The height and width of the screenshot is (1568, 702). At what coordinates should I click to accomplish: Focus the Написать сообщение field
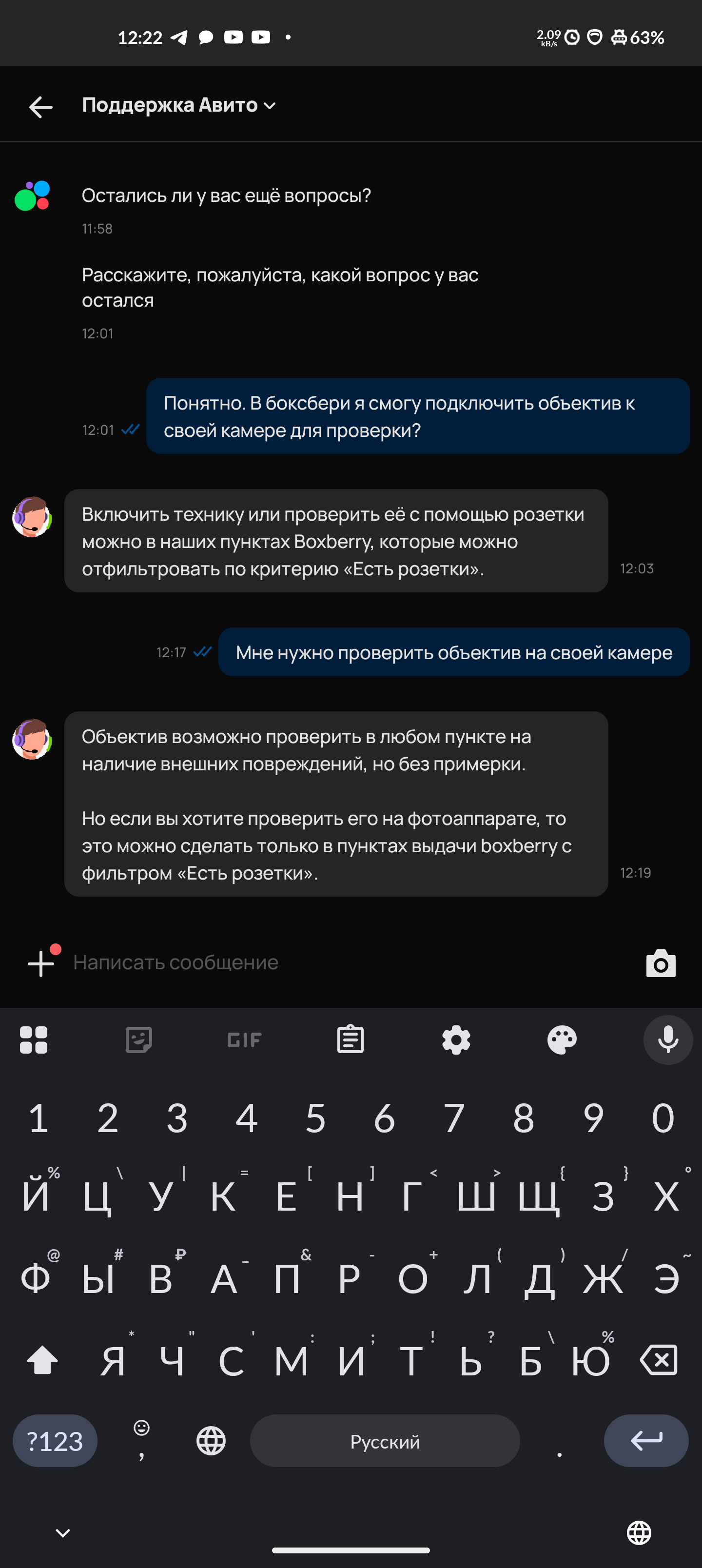[x=350, y=962]
